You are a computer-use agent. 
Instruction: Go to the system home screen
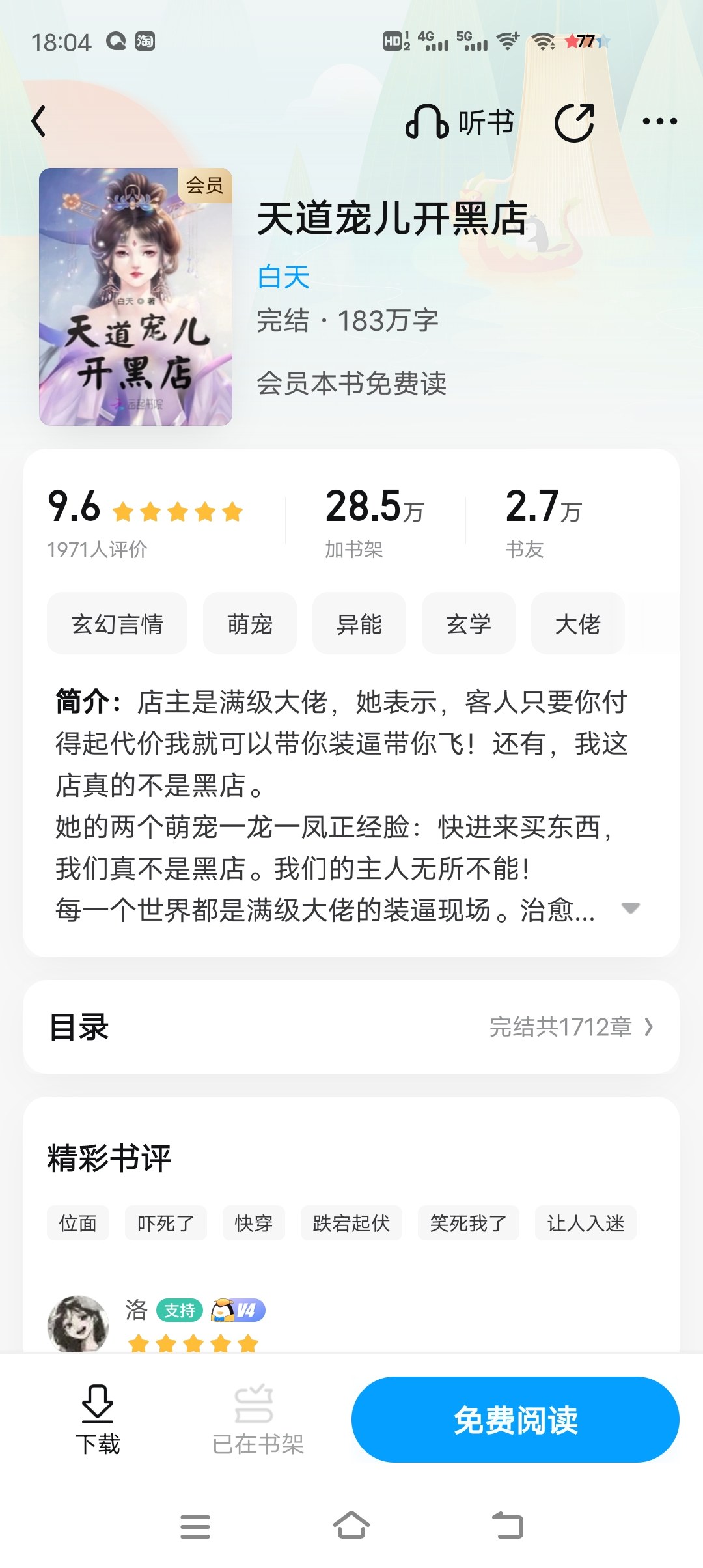tap(351, 1526)
